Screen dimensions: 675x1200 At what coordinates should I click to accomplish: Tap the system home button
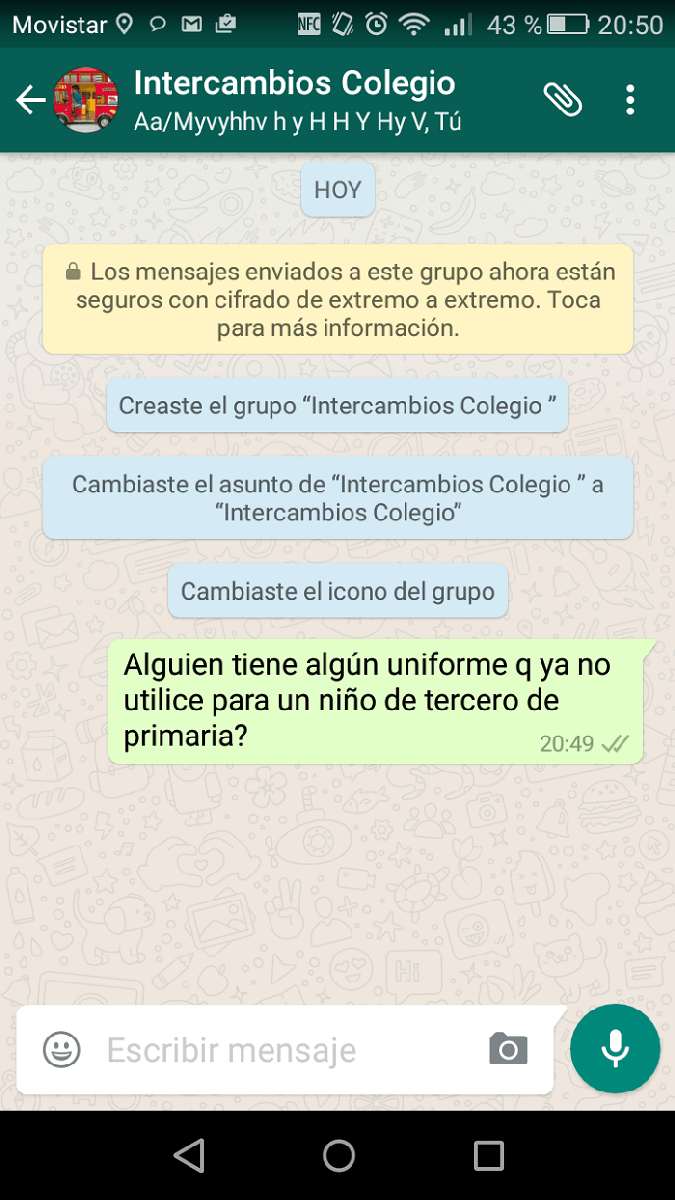tap(339, 1156)
